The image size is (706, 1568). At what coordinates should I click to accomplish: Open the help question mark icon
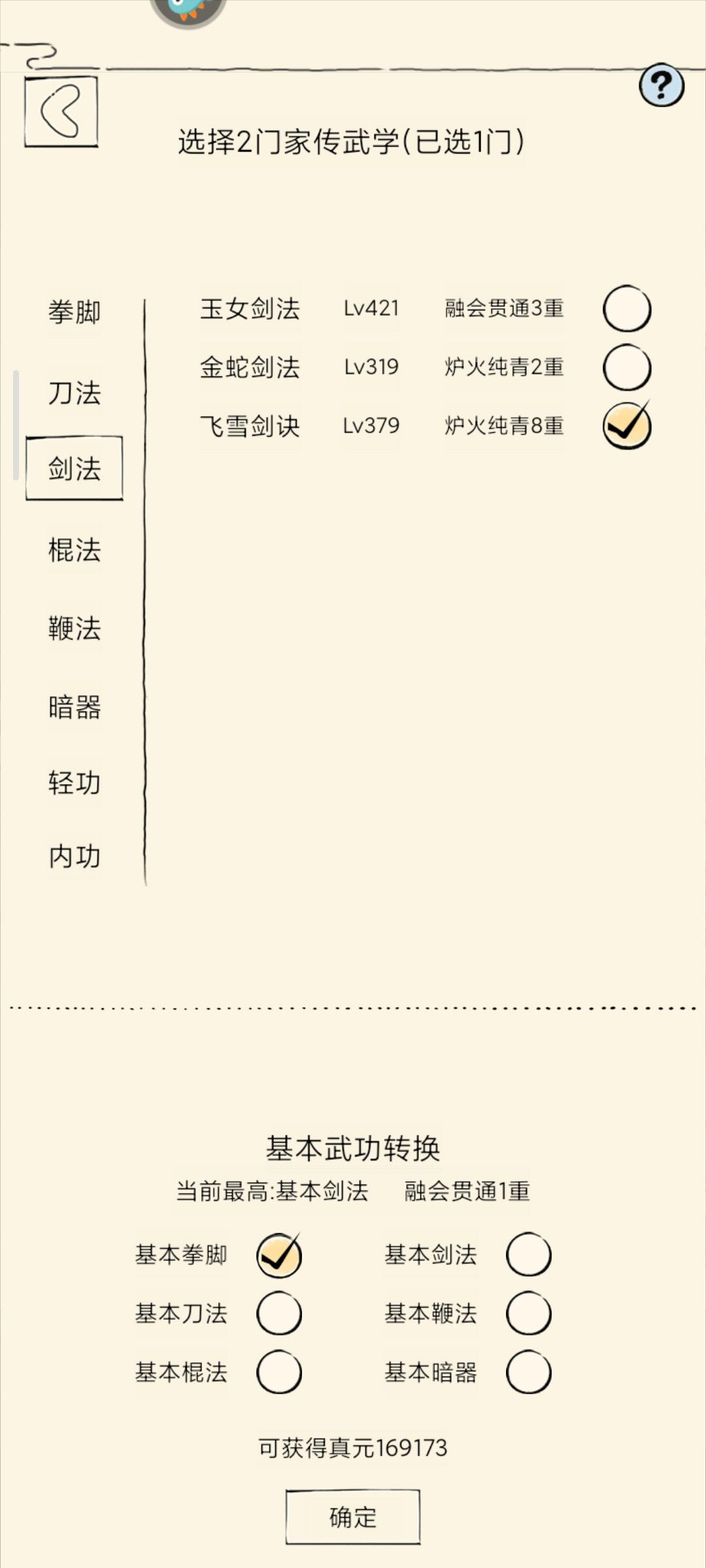[x=661, y=85]
